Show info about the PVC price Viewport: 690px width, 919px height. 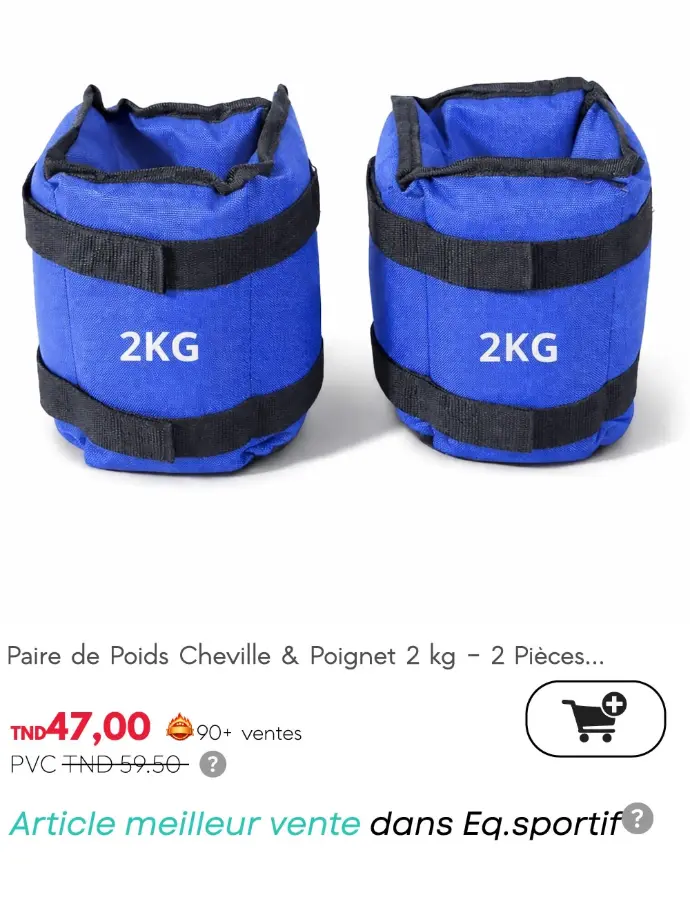point(213,765)
